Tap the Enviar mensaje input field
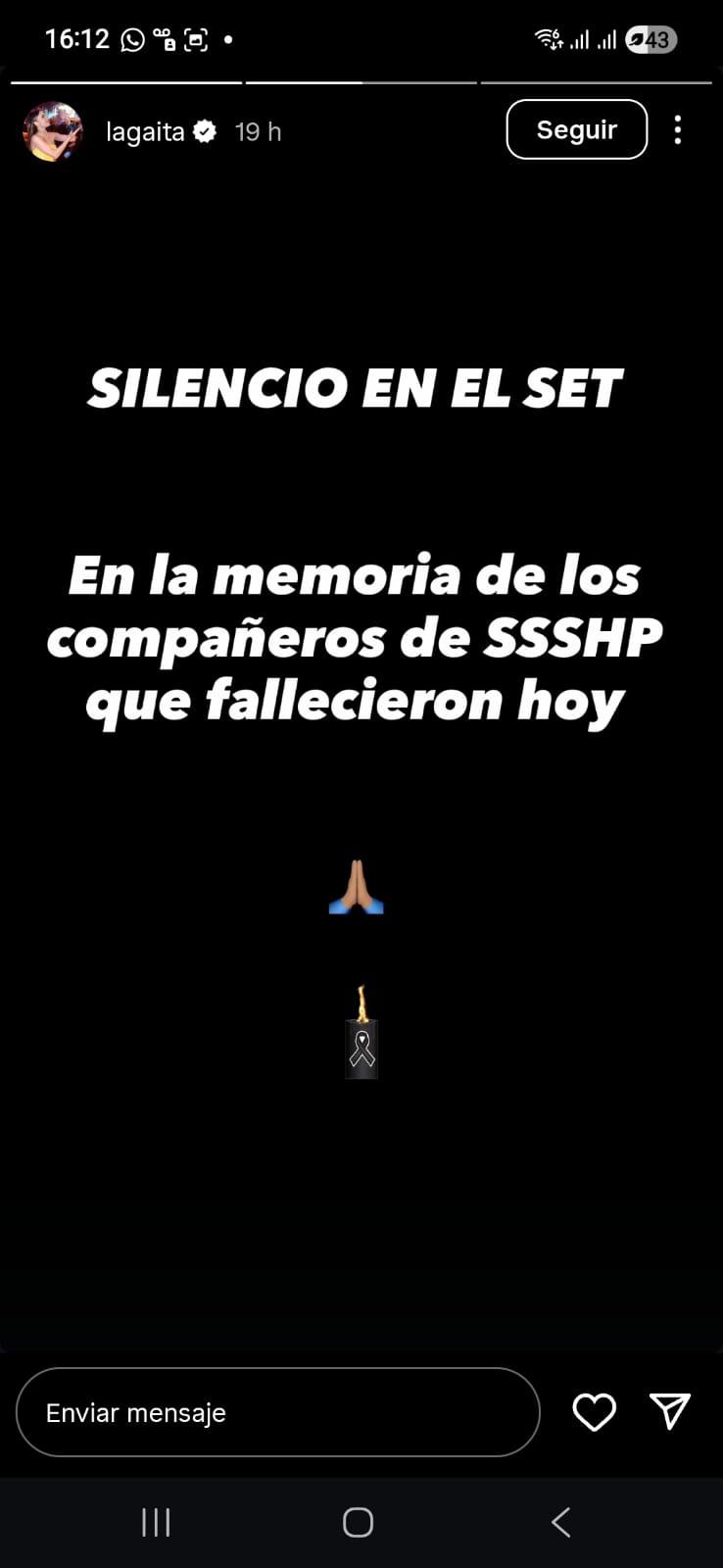The width and height of the screenshot is (723, 1568). click(x=277, y=1412)
